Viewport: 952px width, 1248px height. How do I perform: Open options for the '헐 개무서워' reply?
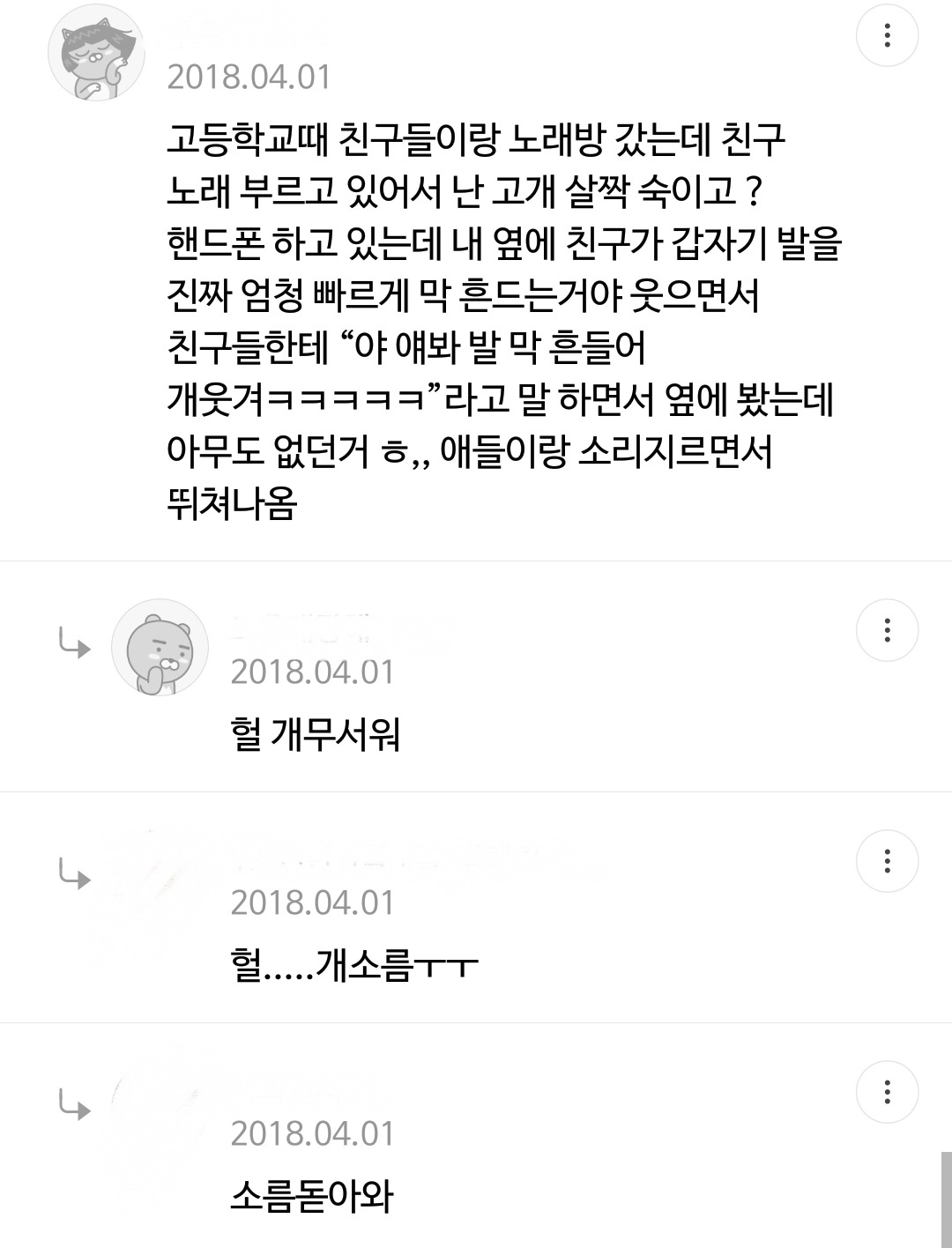[887, 630]
